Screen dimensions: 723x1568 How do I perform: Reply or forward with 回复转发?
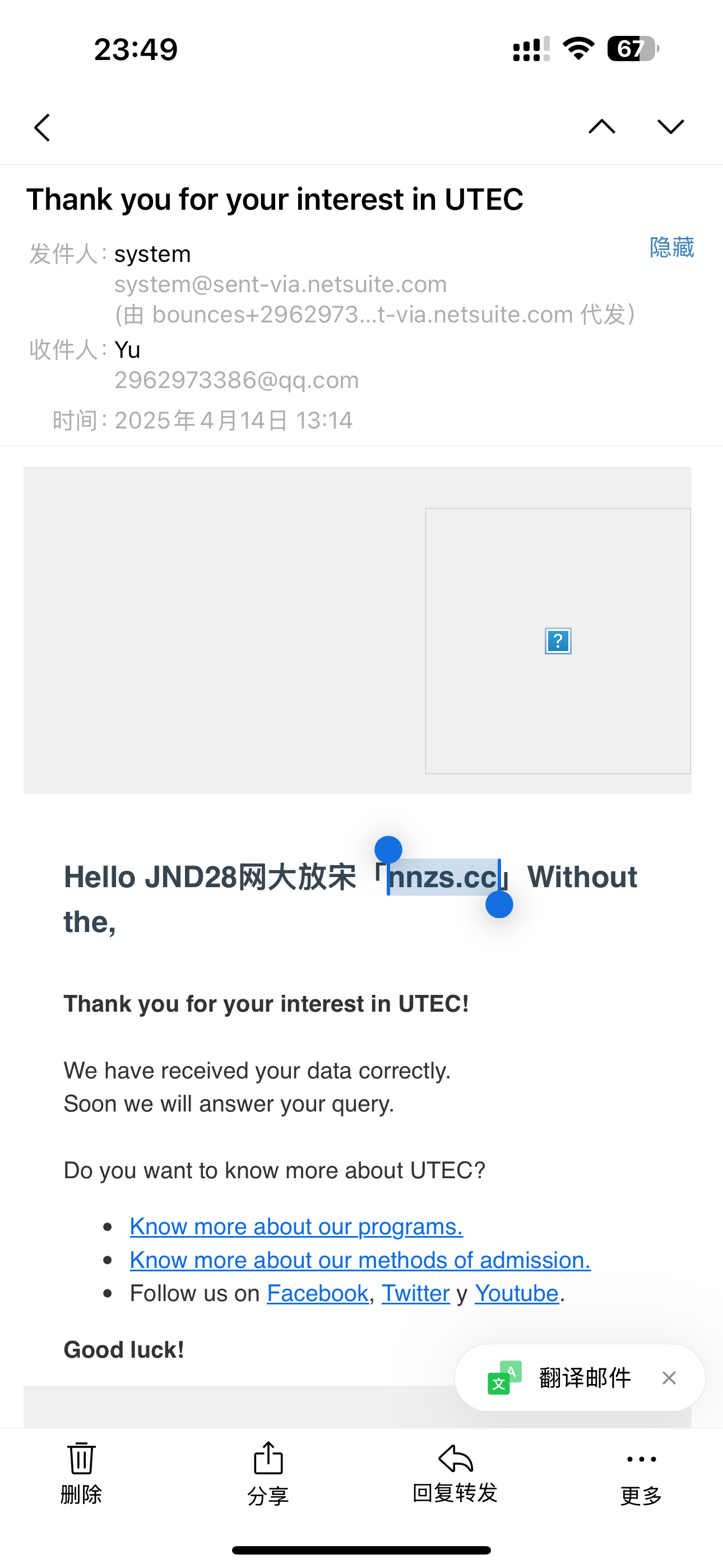coord(455,1472)
